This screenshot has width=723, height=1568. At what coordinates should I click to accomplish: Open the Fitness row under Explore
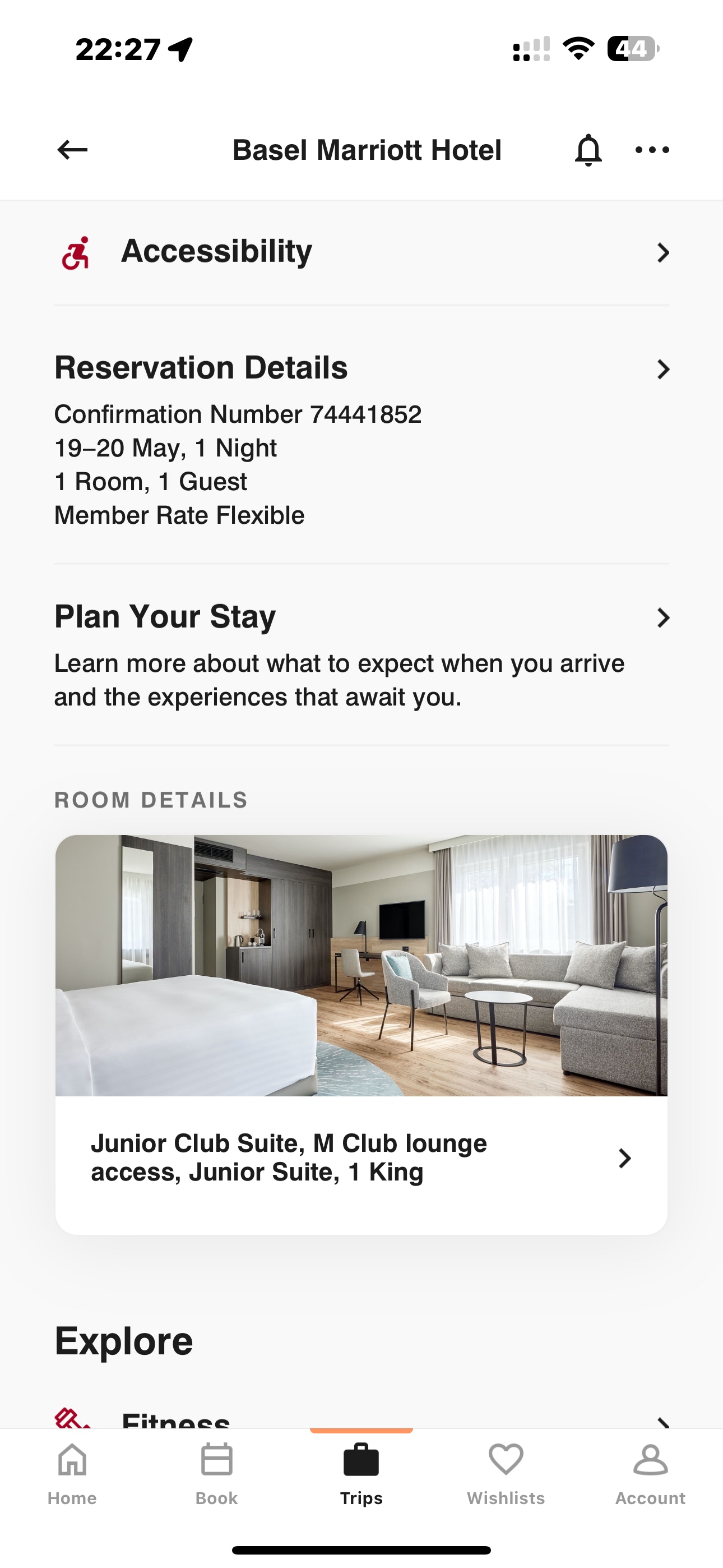pyautogui.click(x=361, y=1419)
